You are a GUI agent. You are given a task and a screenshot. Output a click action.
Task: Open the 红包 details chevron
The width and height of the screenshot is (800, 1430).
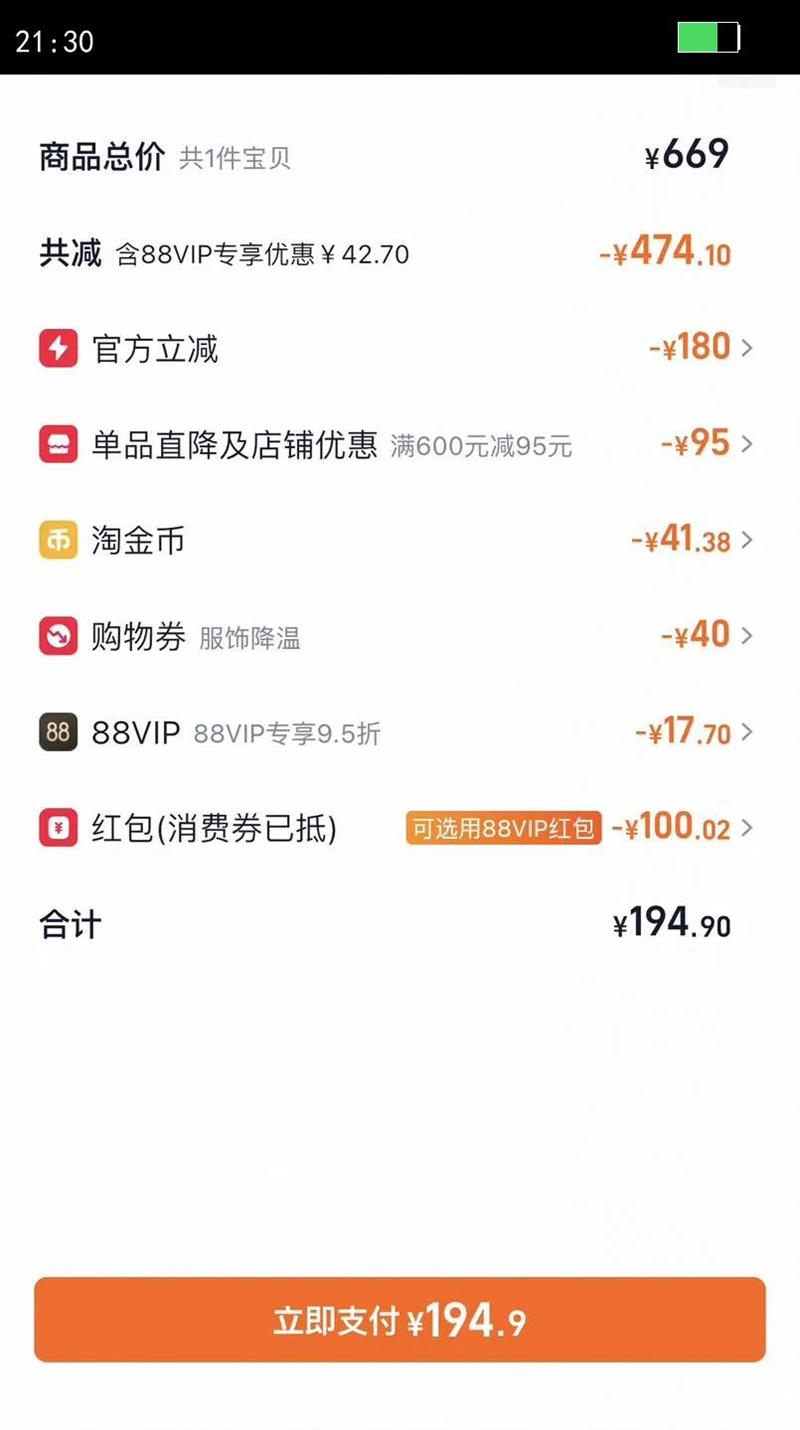(x=748, y=829)
